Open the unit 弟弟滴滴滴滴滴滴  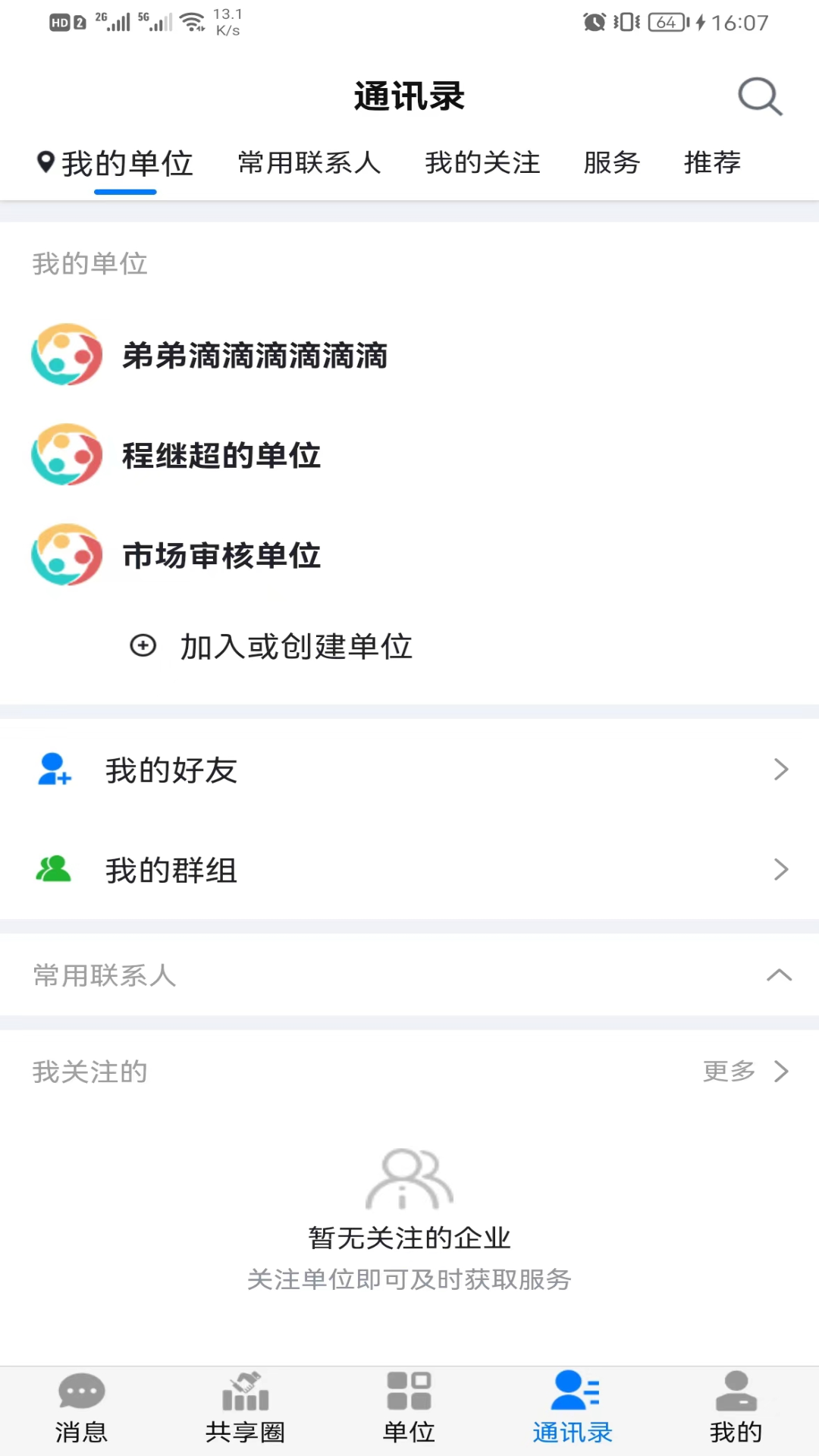coord(255,355)
